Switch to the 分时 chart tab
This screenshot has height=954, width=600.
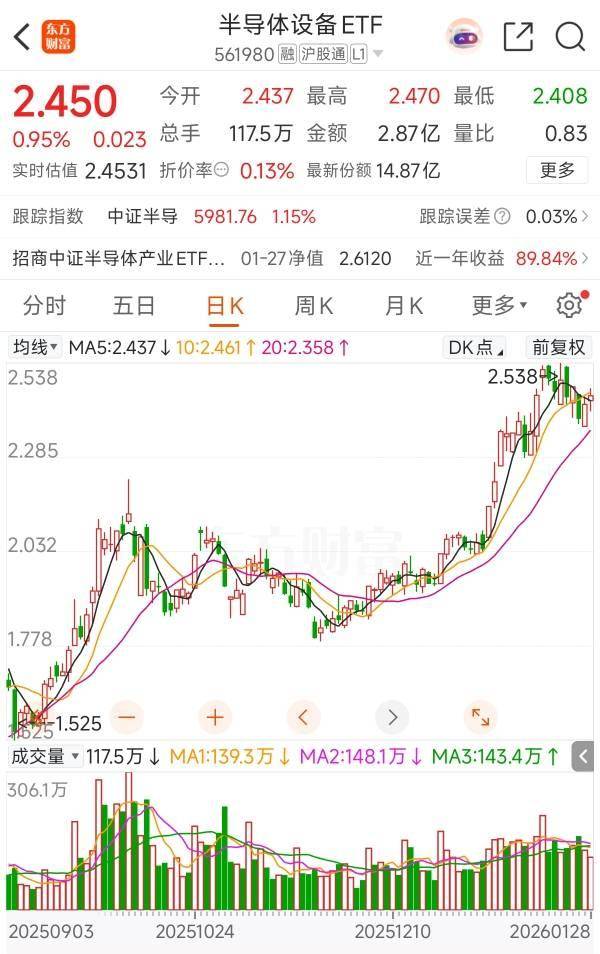[44, 305]
